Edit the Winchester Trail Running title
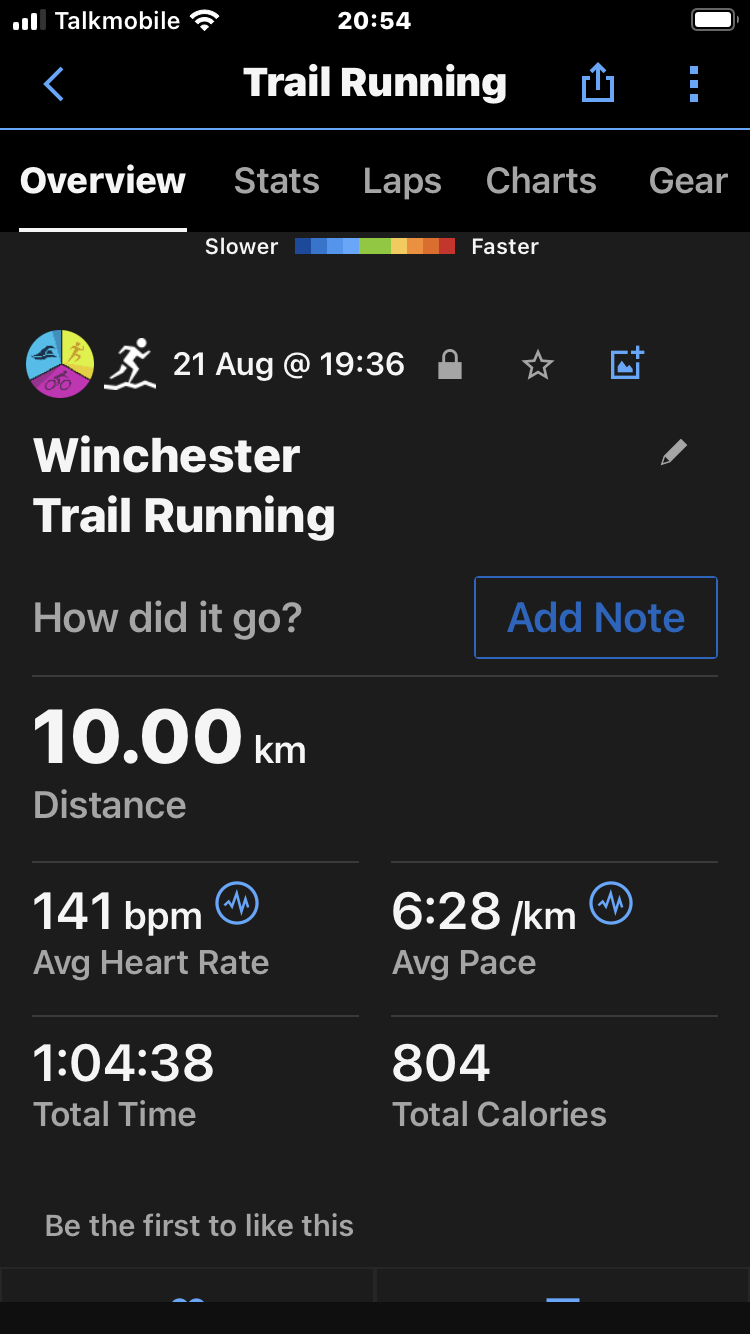 pos(674,453)
